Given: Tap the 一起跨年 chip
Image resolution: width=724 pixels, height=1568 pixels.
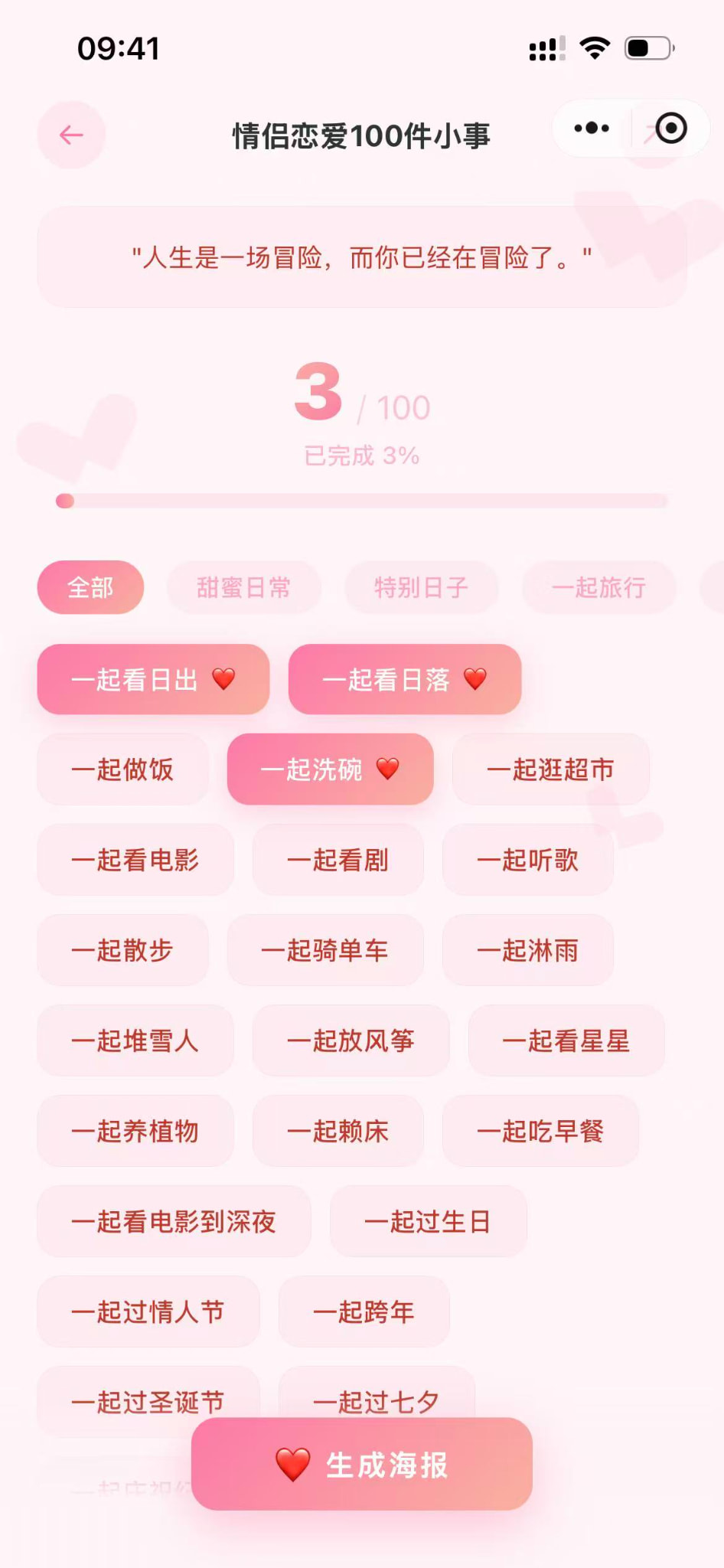Looking at the screenshot, I should pyautogui.click(x=364, y=1312).
